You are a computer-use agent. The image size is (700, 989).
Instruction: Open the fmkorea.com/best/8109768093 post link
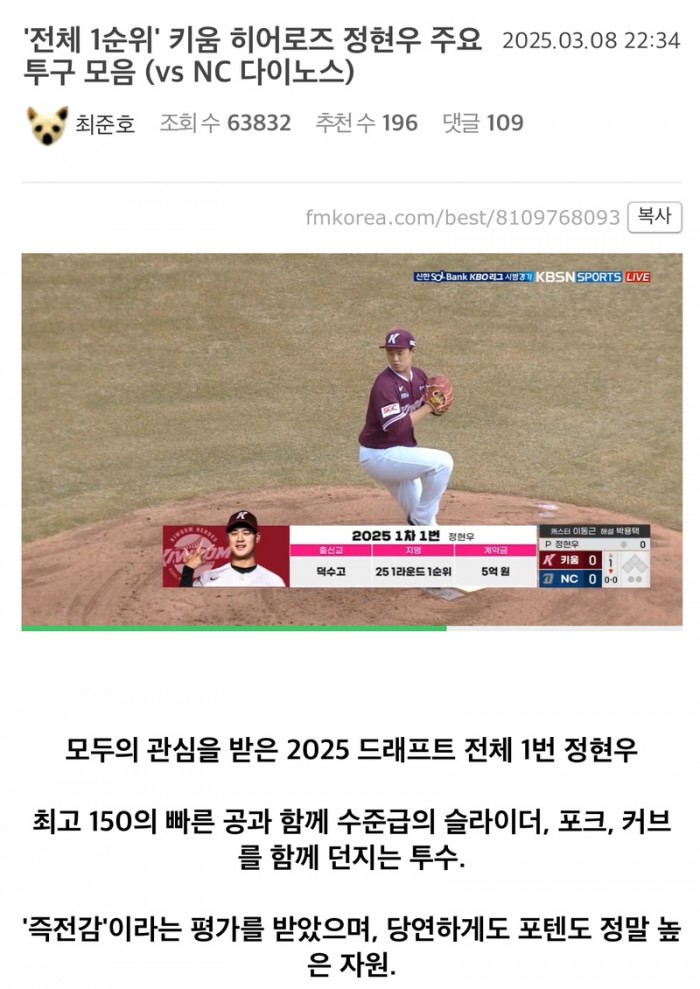[462, 217]
